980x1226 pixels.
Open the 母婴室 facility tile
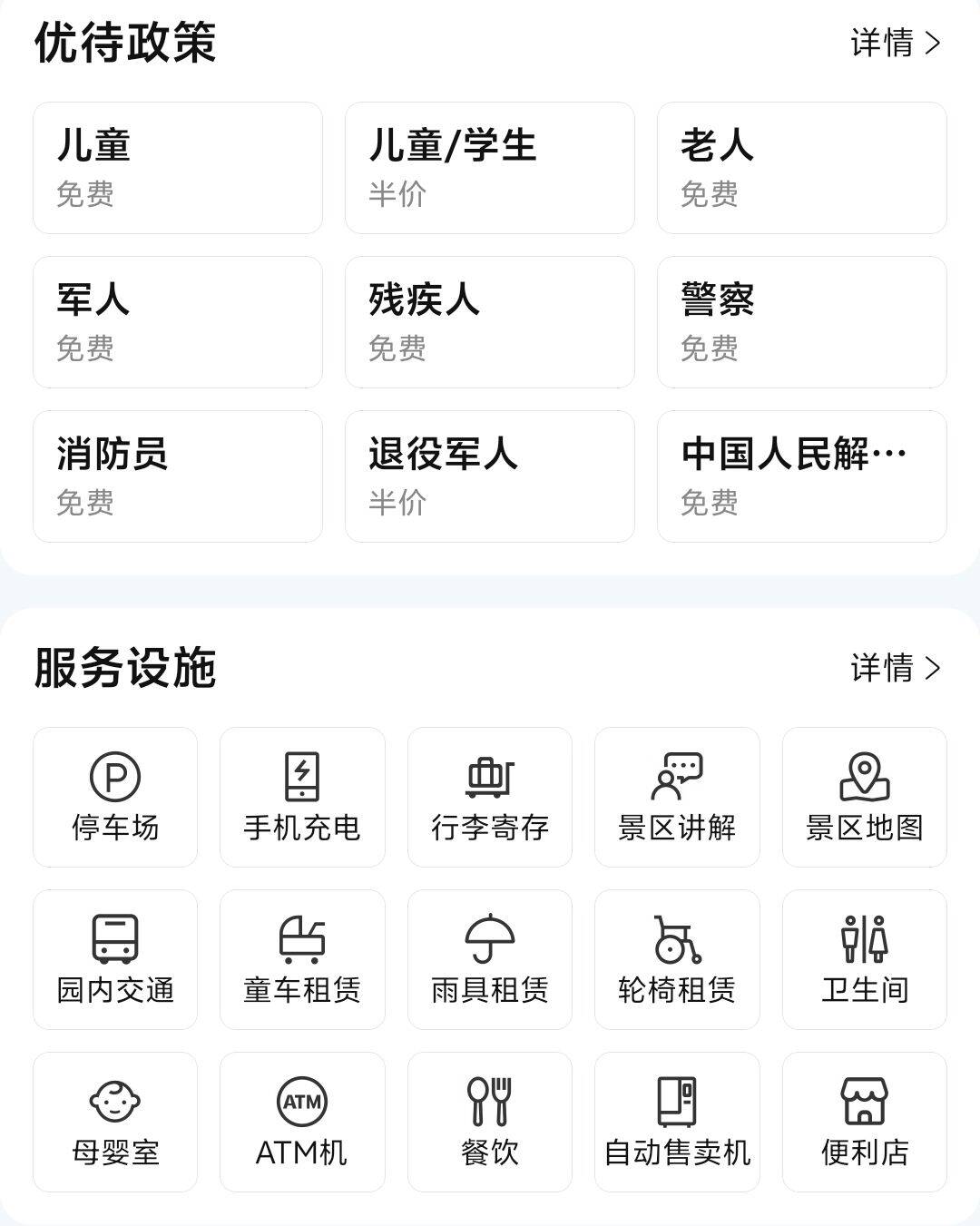pos(115,1122)
